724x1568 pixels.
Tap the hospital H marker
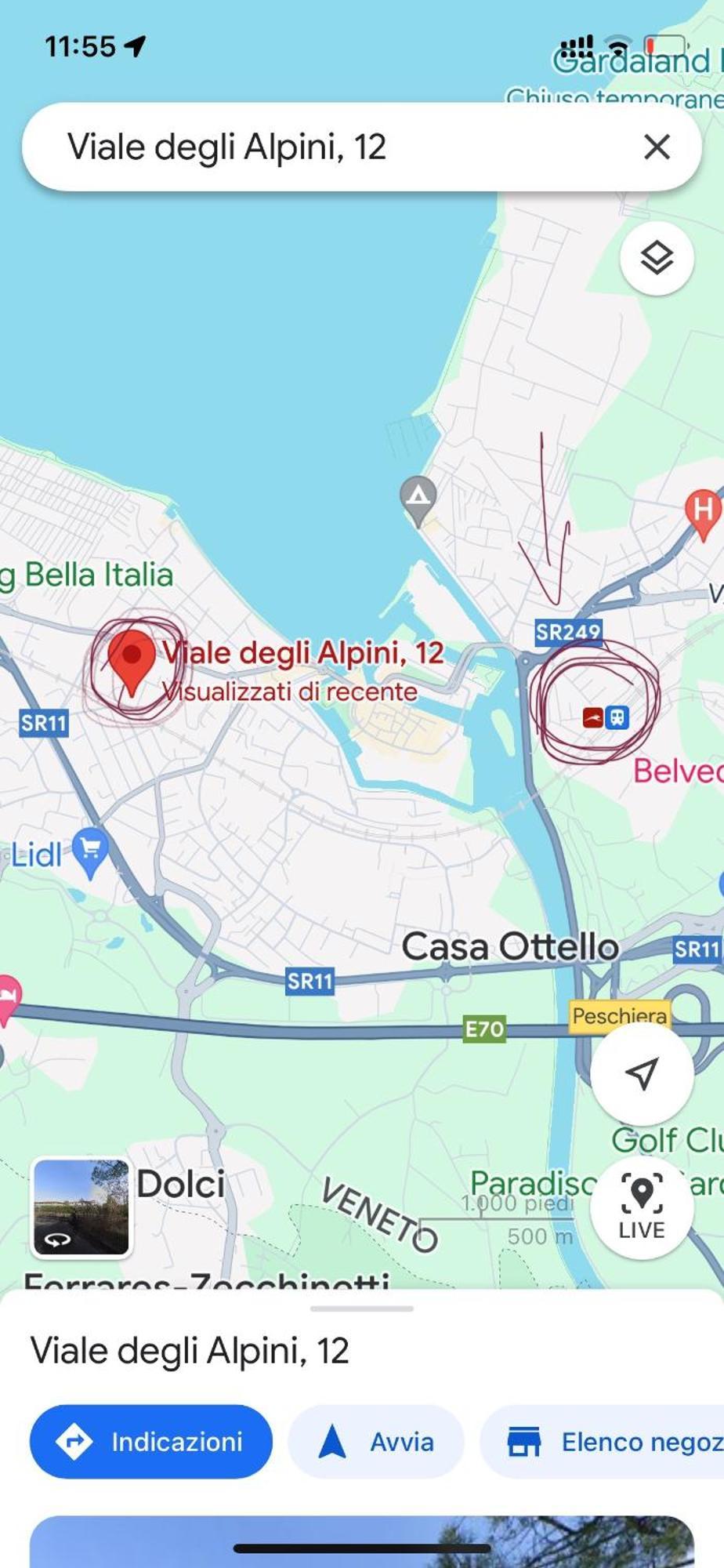[703, 512]
